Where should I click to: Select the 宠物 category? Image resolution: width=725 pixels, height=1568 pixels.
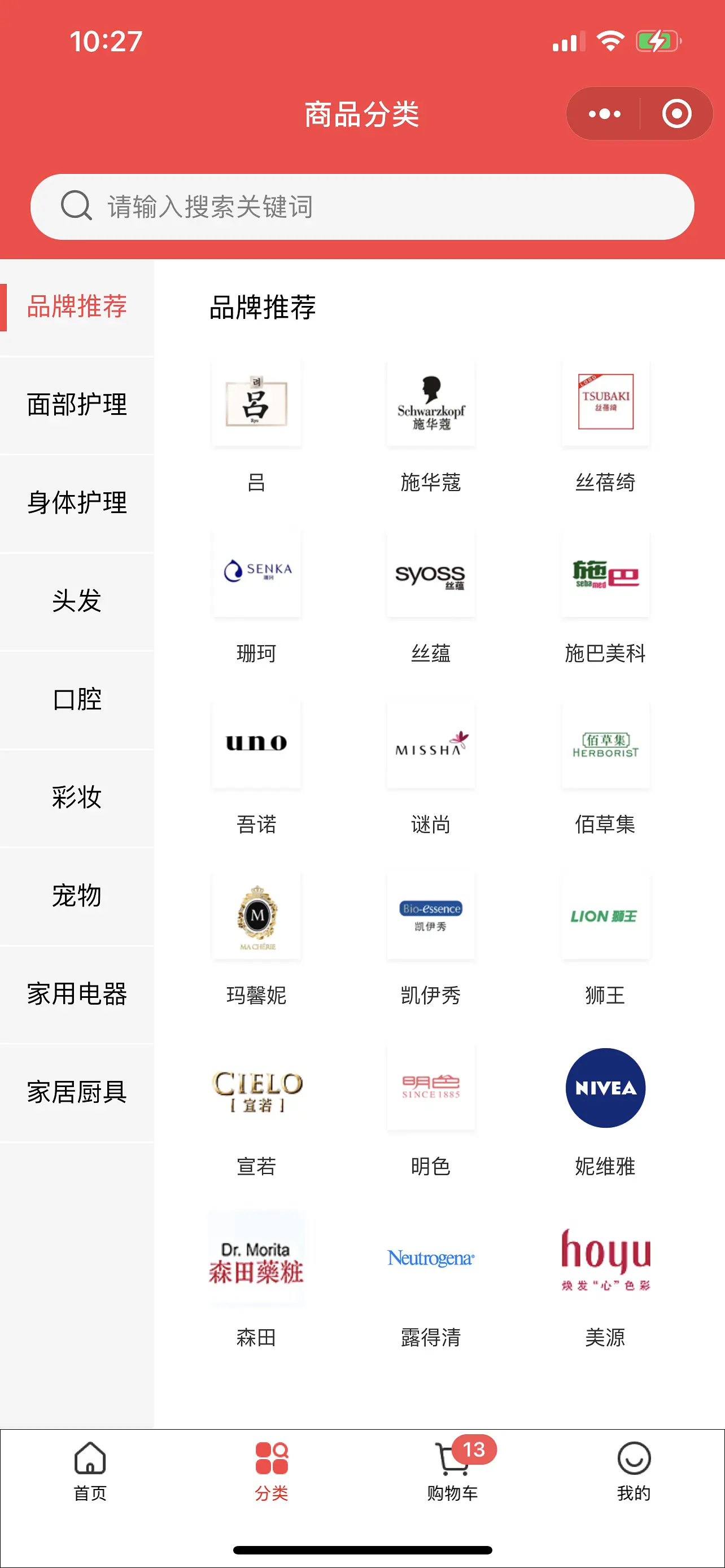77,896
